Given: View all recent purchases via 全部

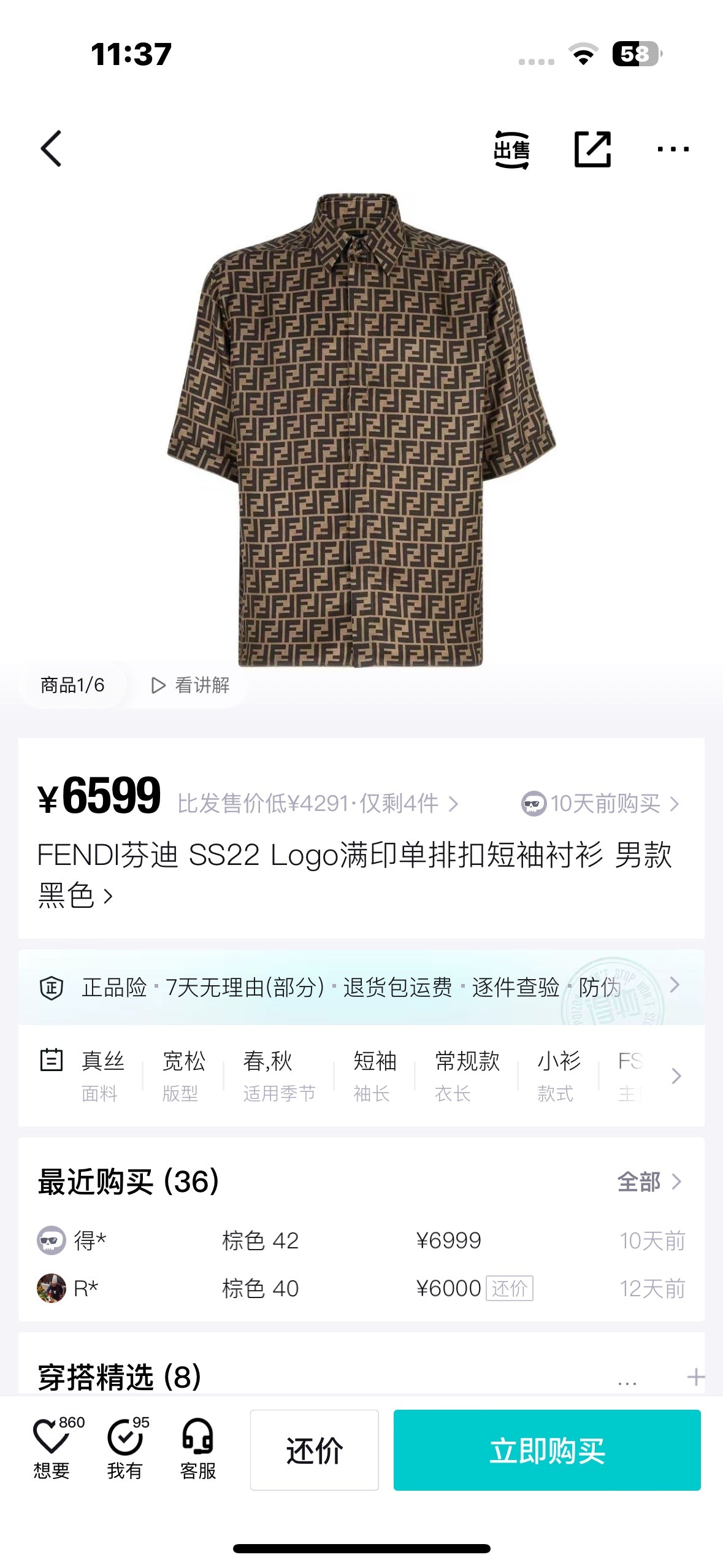Looking at the screenshot, I should (x=649, y=1182).
